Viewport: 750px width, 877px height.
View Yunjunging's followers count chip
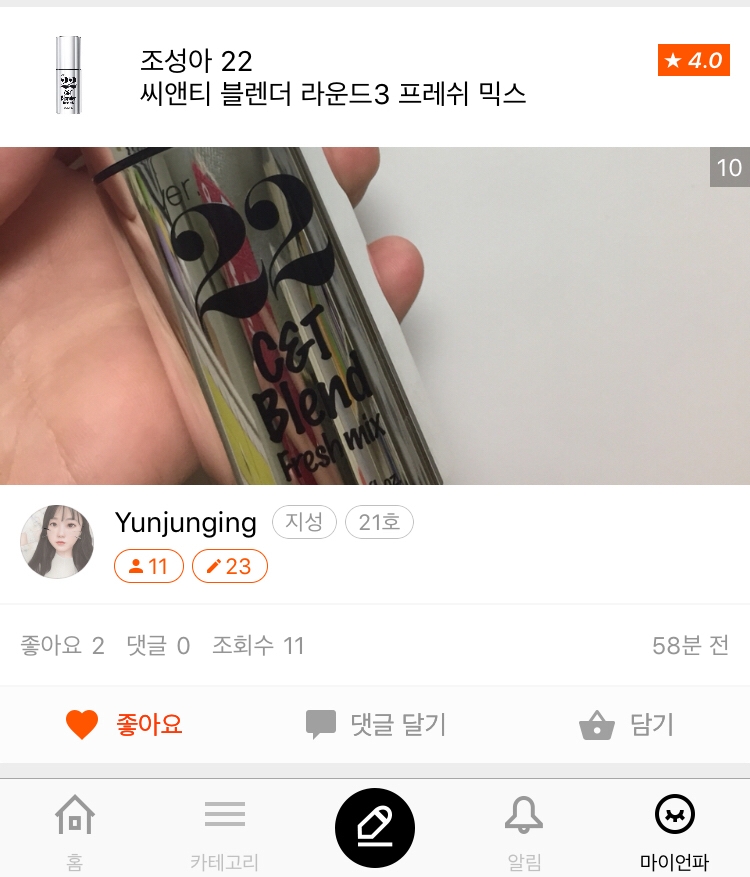click(149, 567)
